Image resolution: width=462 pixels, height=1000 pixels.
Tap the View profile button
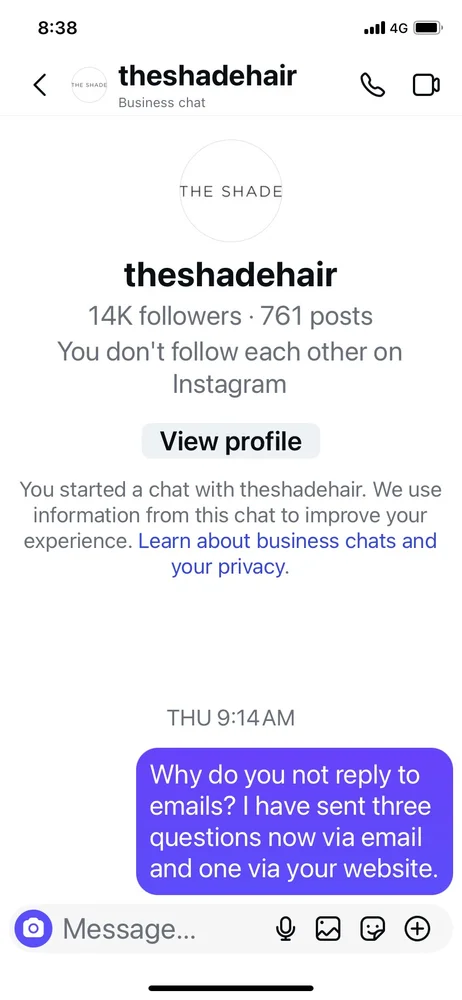(x=230, y=441)
